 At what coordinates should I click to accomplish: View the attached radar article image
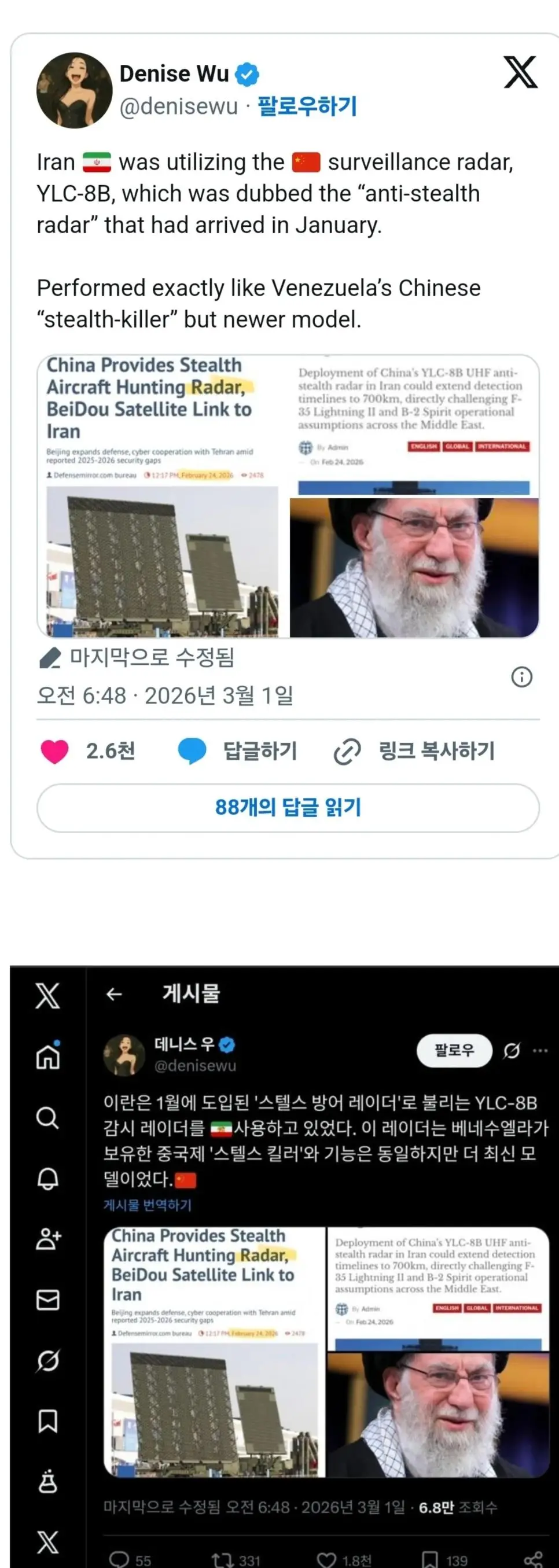point(163,495)
